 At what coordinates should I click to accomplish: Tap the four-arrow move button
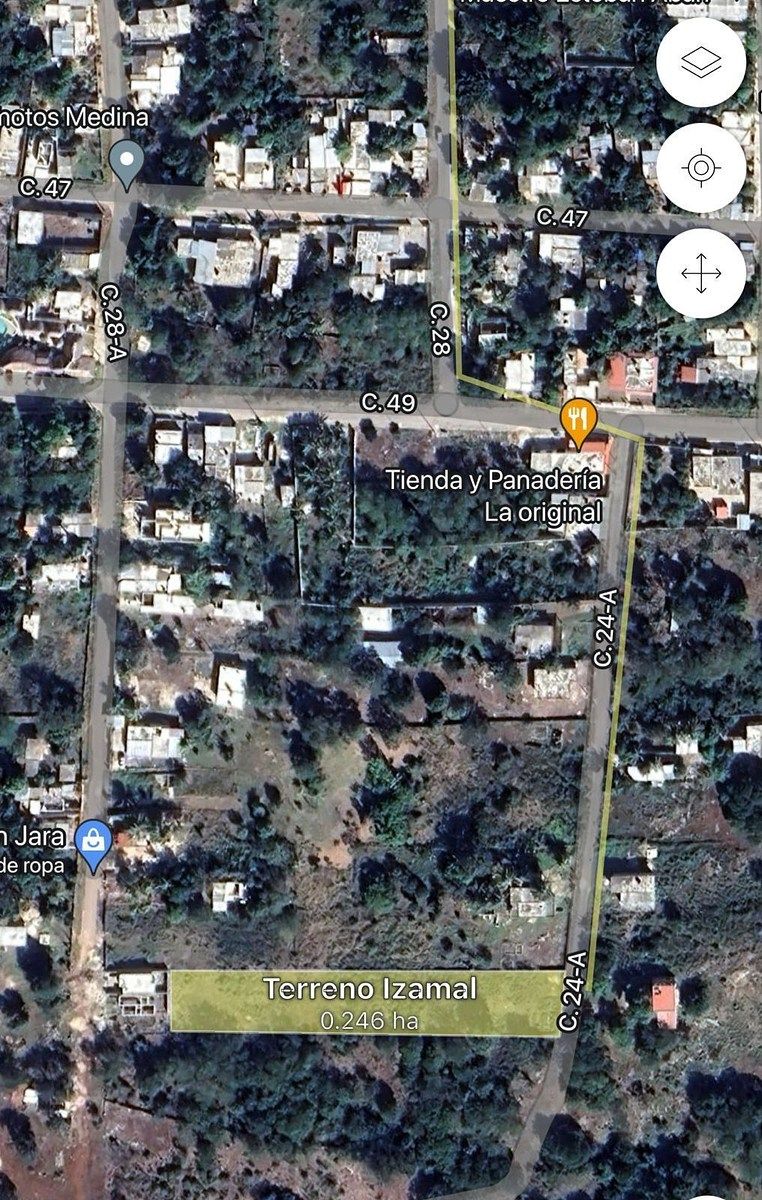(701, 273)
